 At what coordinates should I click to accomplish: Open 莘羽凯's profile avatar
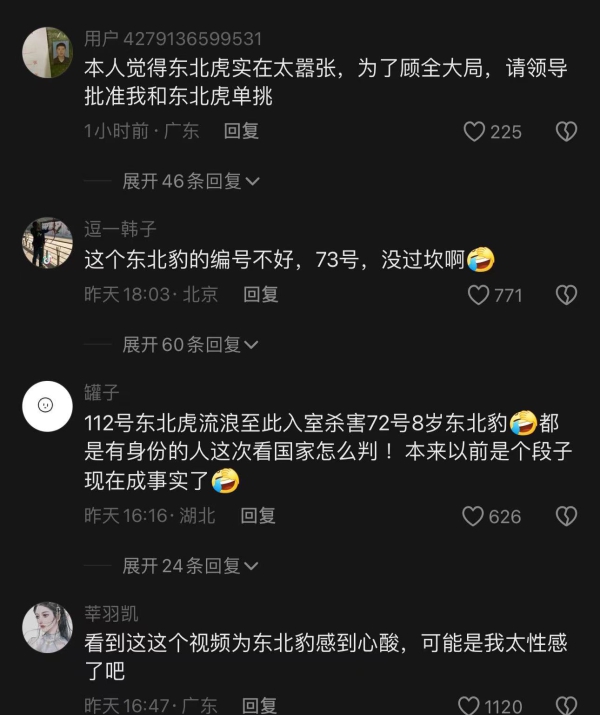(47, 628)
